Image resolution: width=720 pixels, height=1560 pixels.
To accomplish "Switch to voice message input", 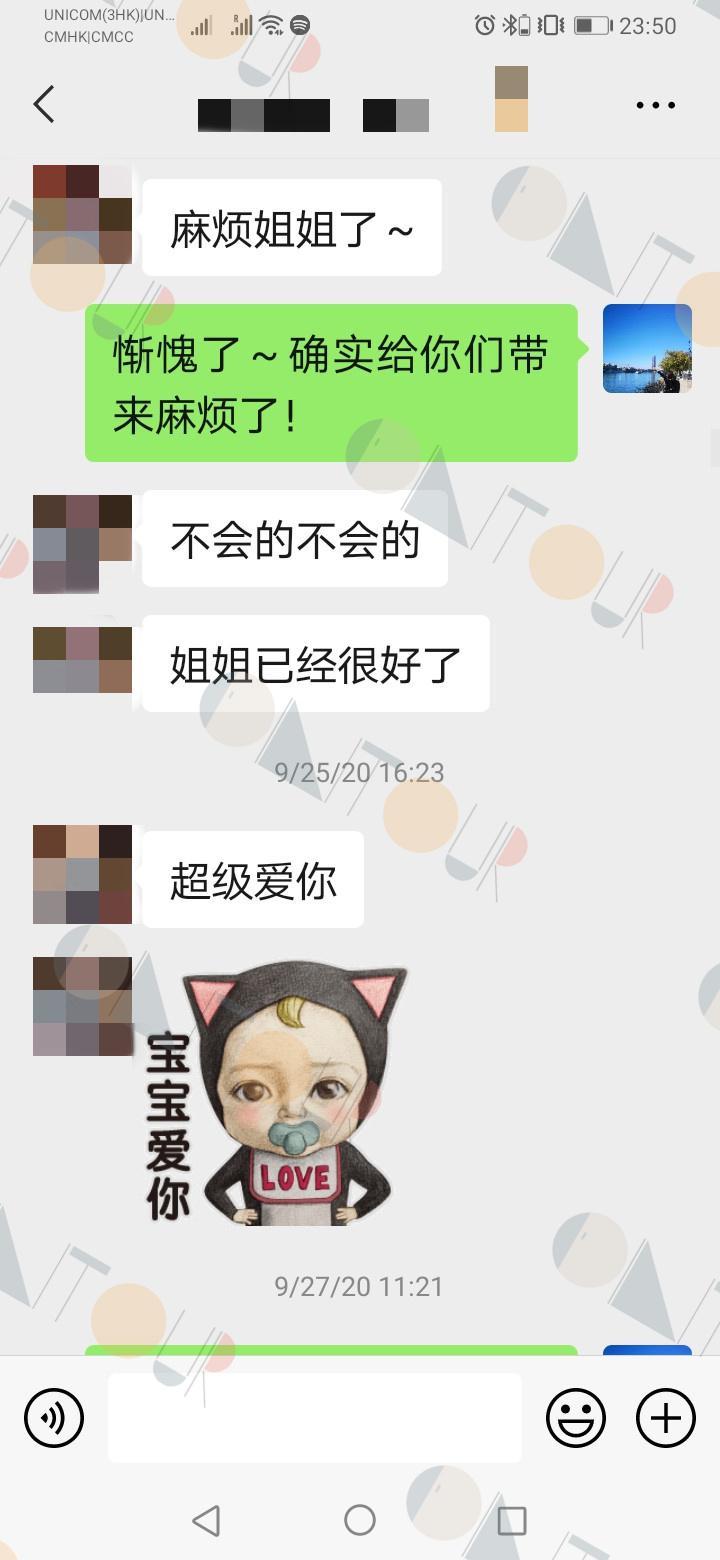I will (54, 1418).
